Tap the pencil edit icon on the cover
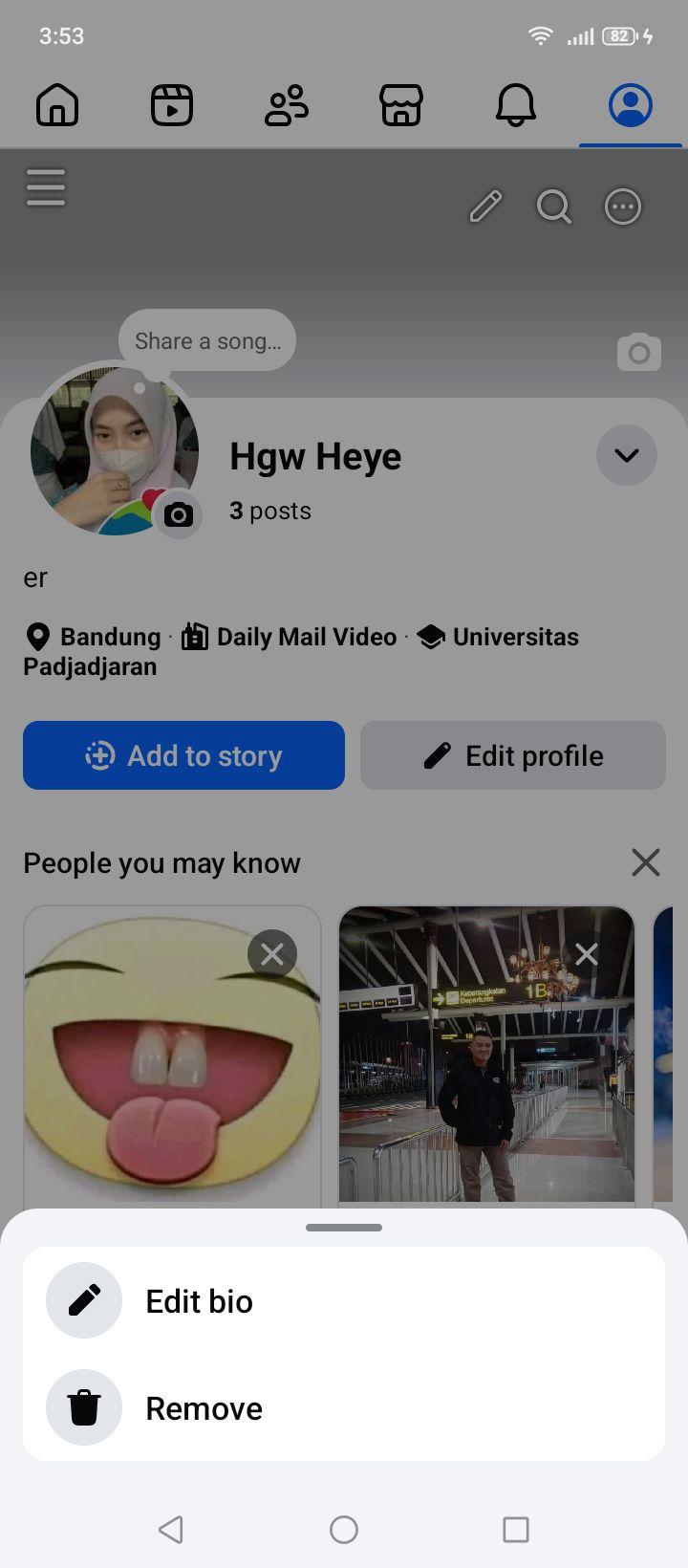This screenshot has width=688, height=1568. pyautogui.click(x=485, y=207)
